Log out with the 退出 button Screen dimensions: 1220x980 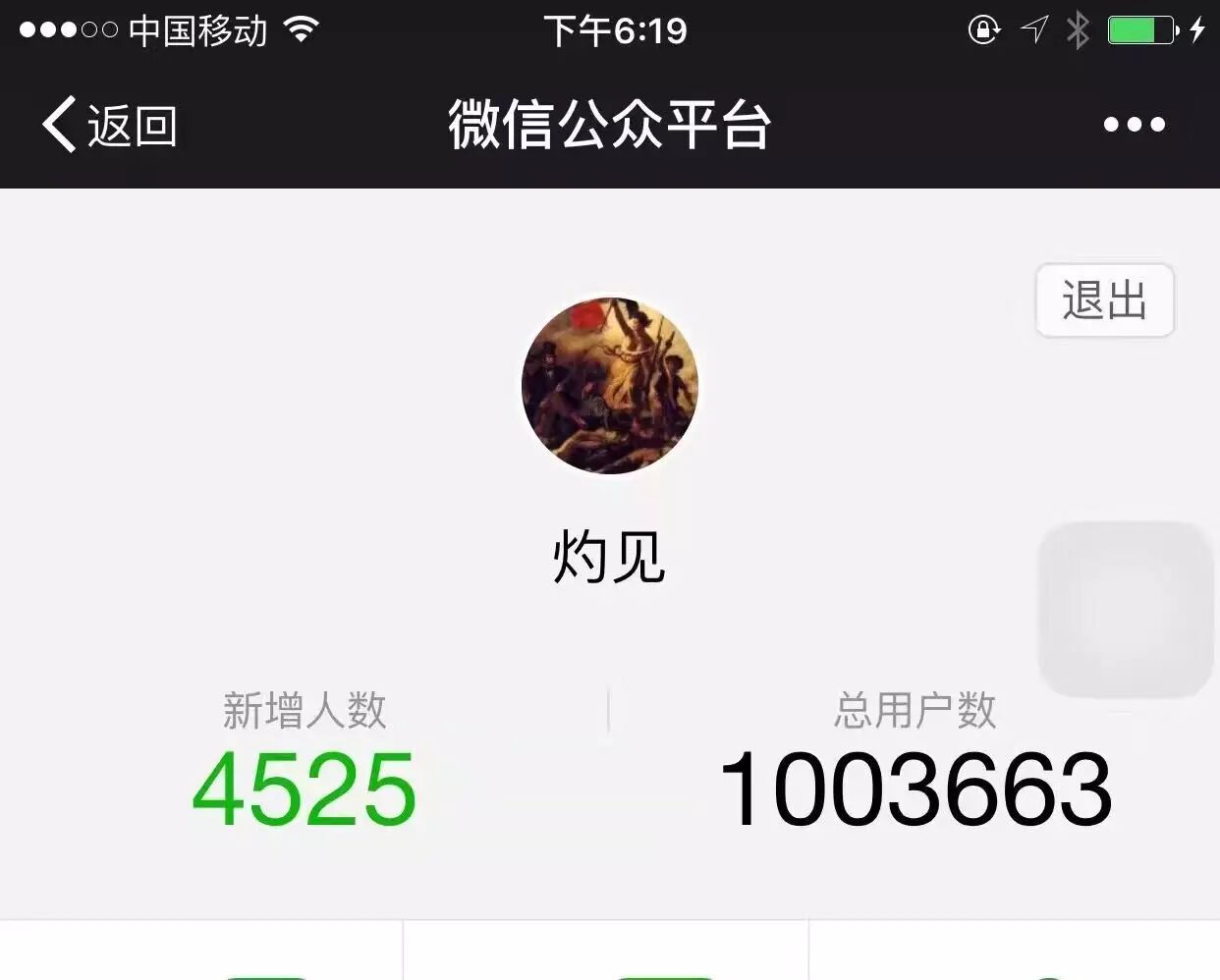tap(1104, 300)
